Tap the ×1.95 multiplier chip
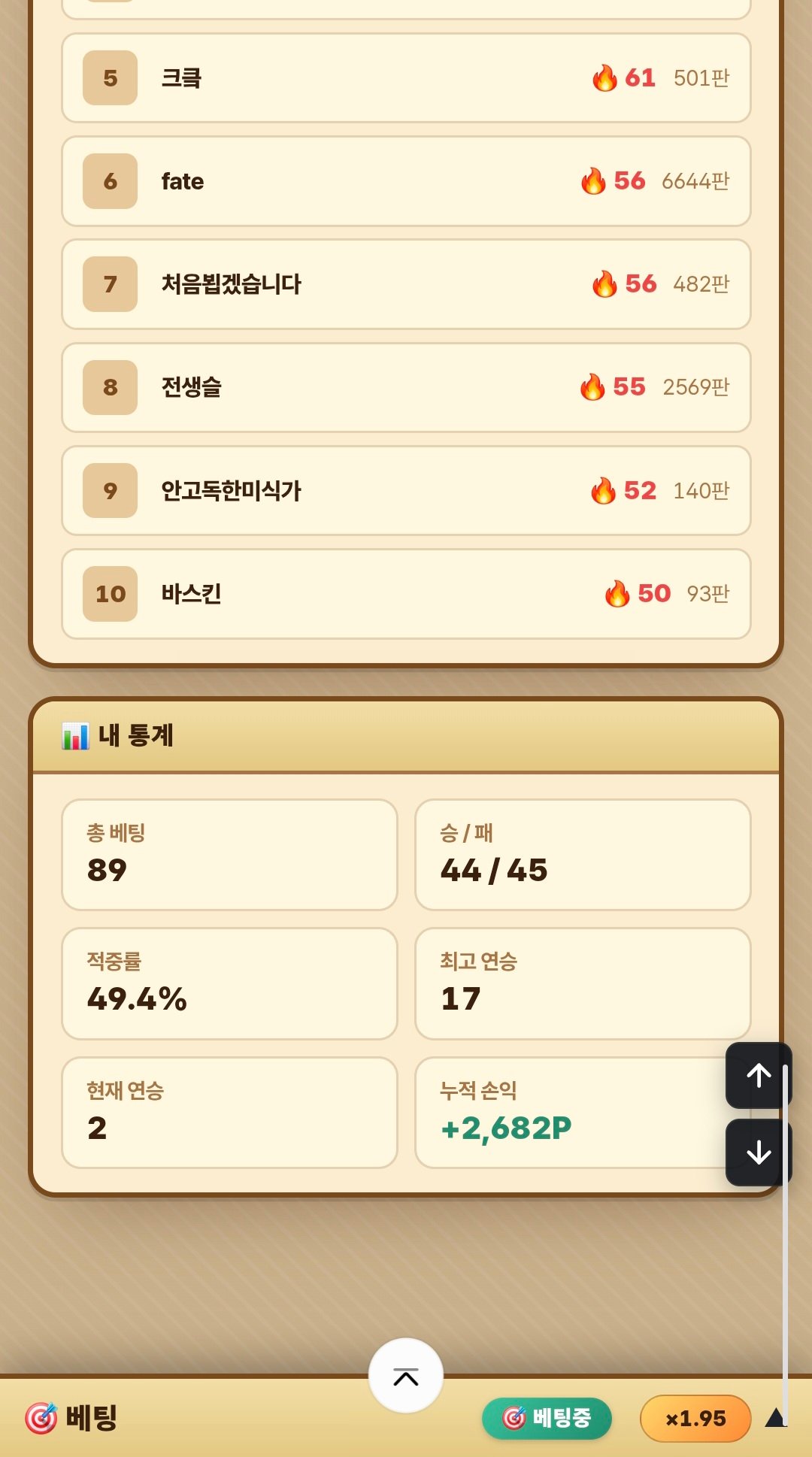 pos(695,1419)
